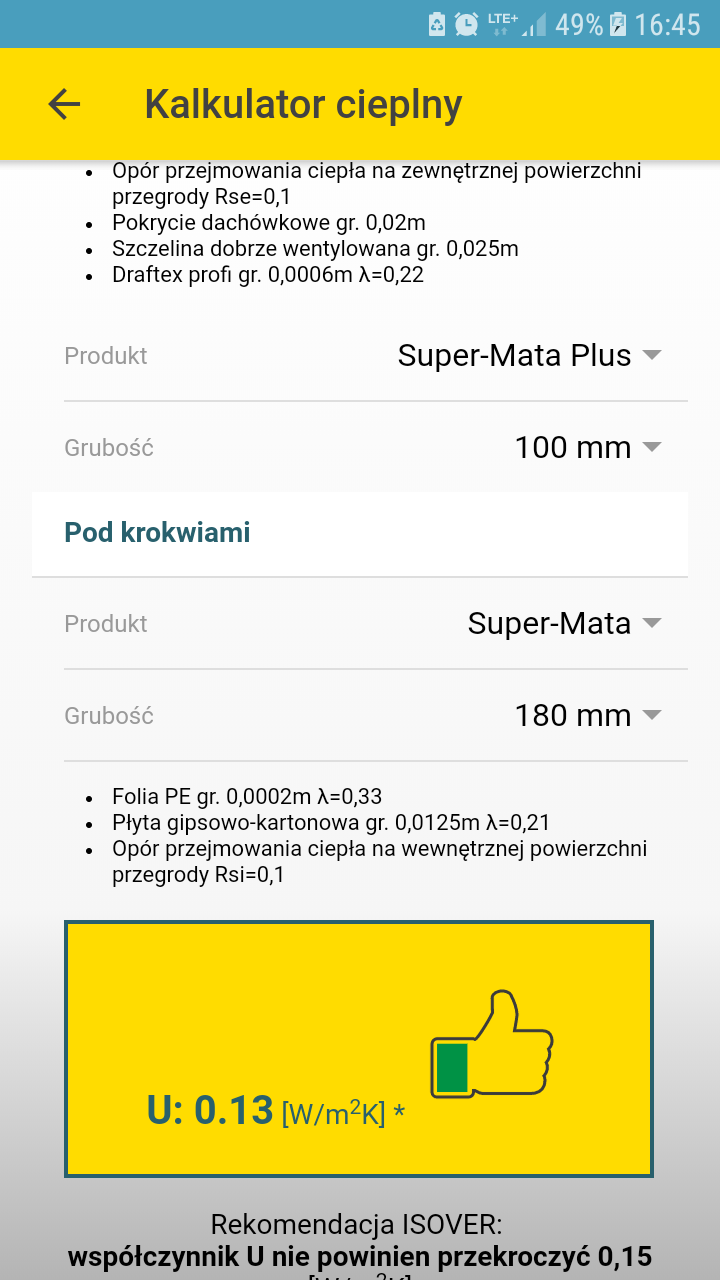Open the Super-Mata Plus product dropdown

coord(529,356)
